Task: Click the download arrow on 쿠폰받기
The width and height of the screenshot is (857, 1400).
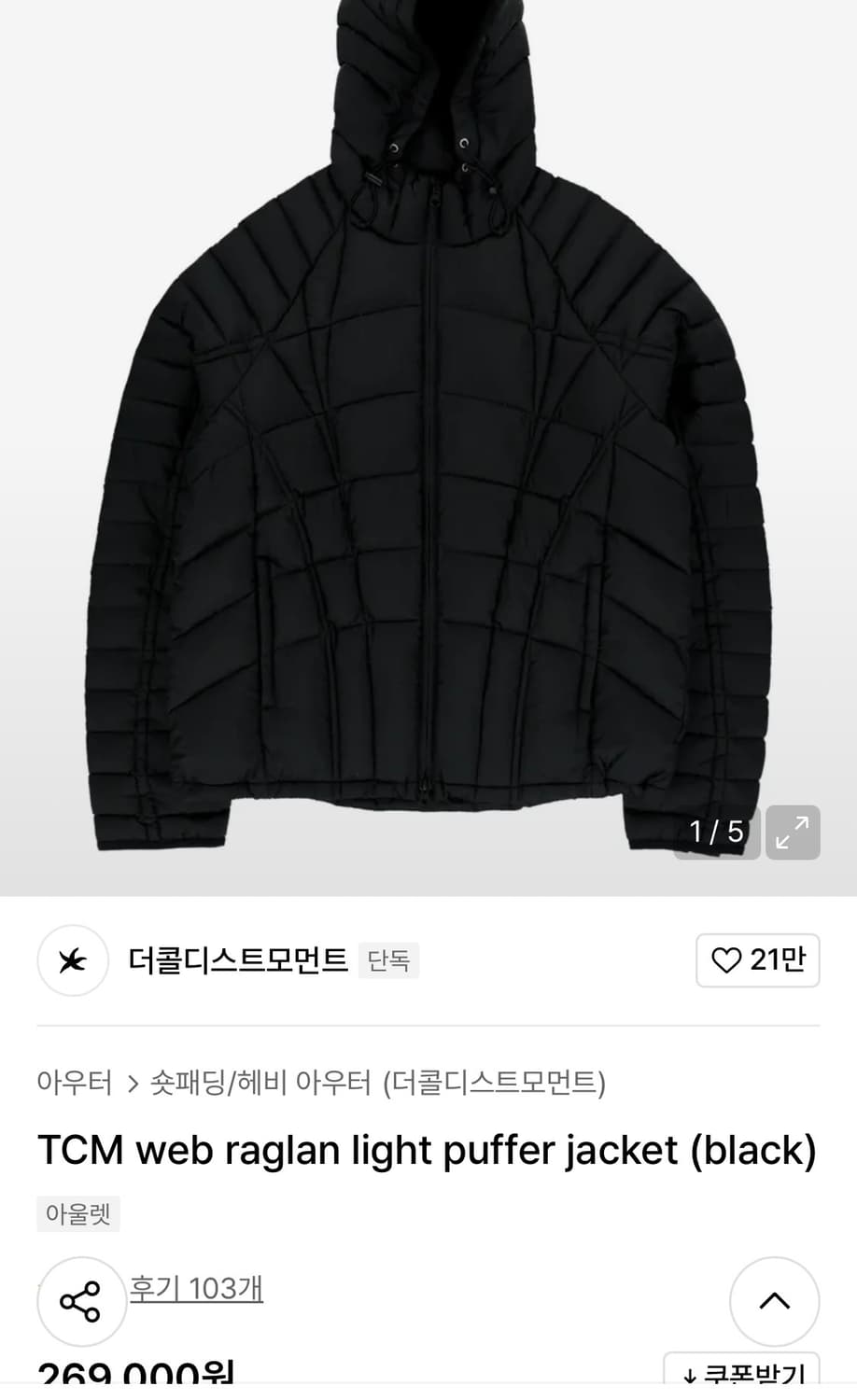Action: 688,1374
